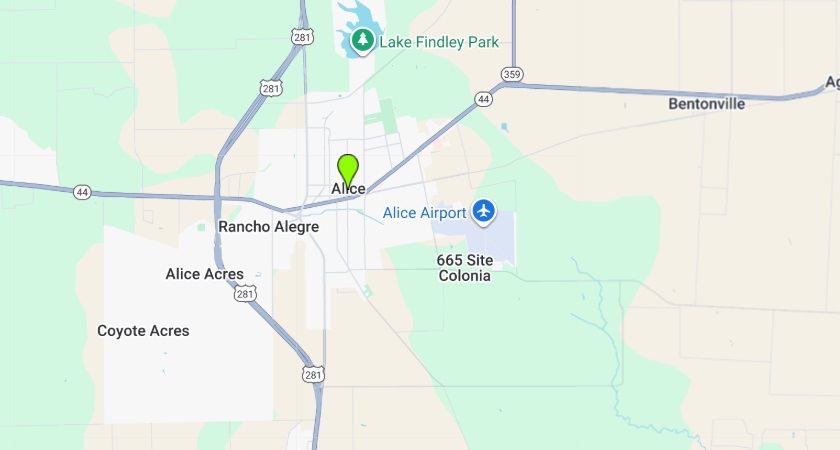The image size is (840, 450).
Task: Tap the green location pin on Alice
Action: coord(348,168)
